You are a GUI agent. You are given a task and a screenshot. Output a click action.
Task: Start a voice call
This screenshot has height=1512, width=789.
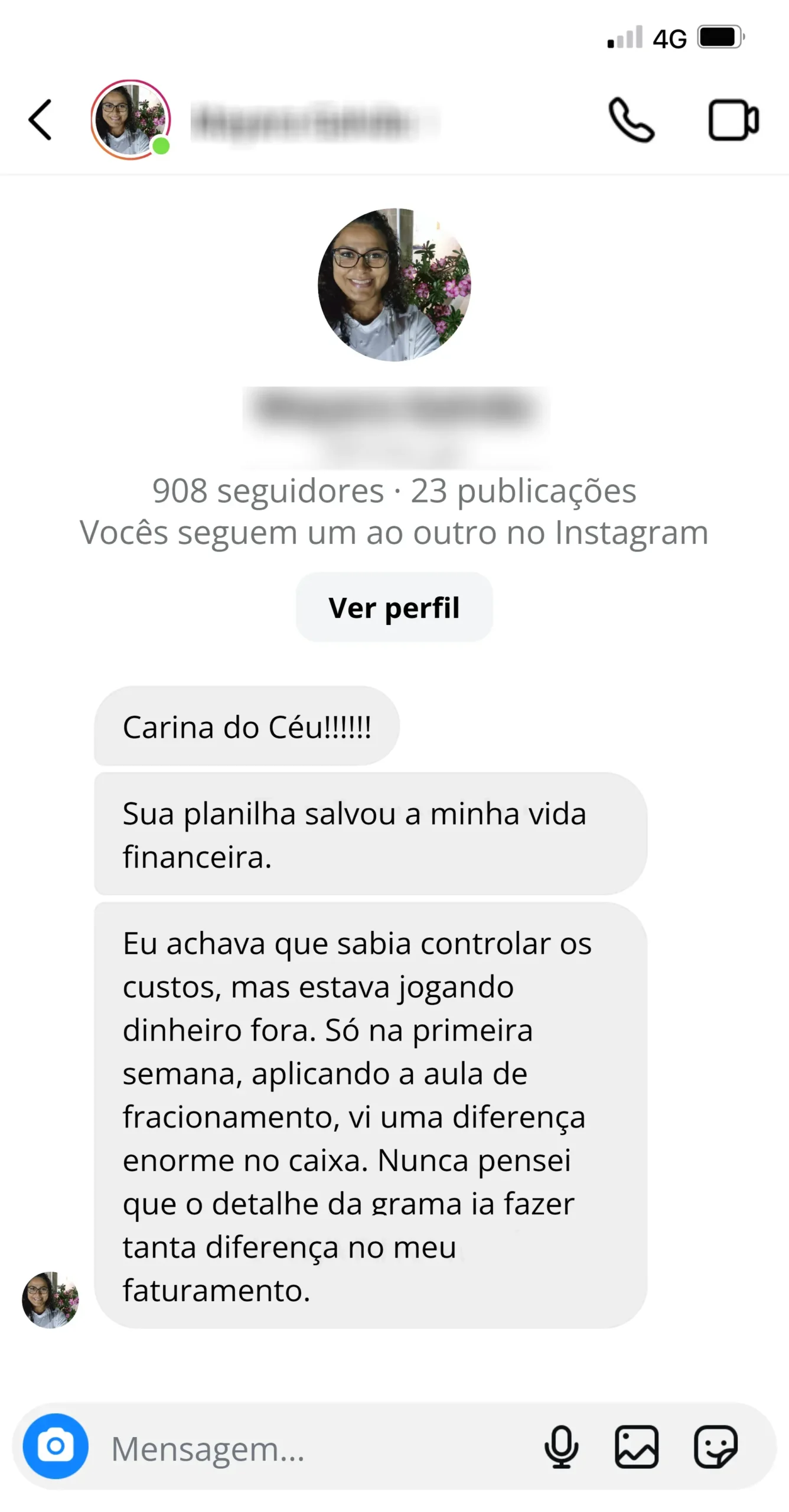631,120
